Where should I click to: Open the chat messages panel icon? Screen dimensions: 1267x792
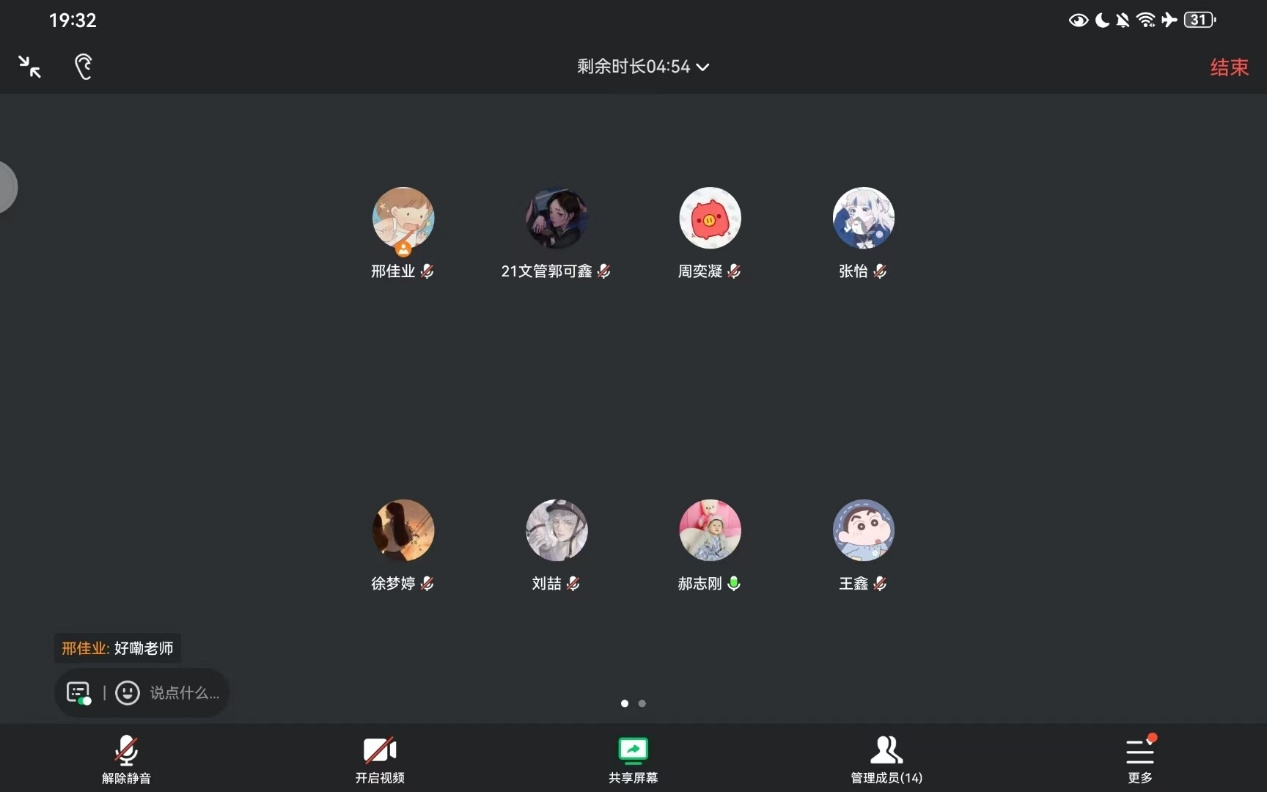78,692
